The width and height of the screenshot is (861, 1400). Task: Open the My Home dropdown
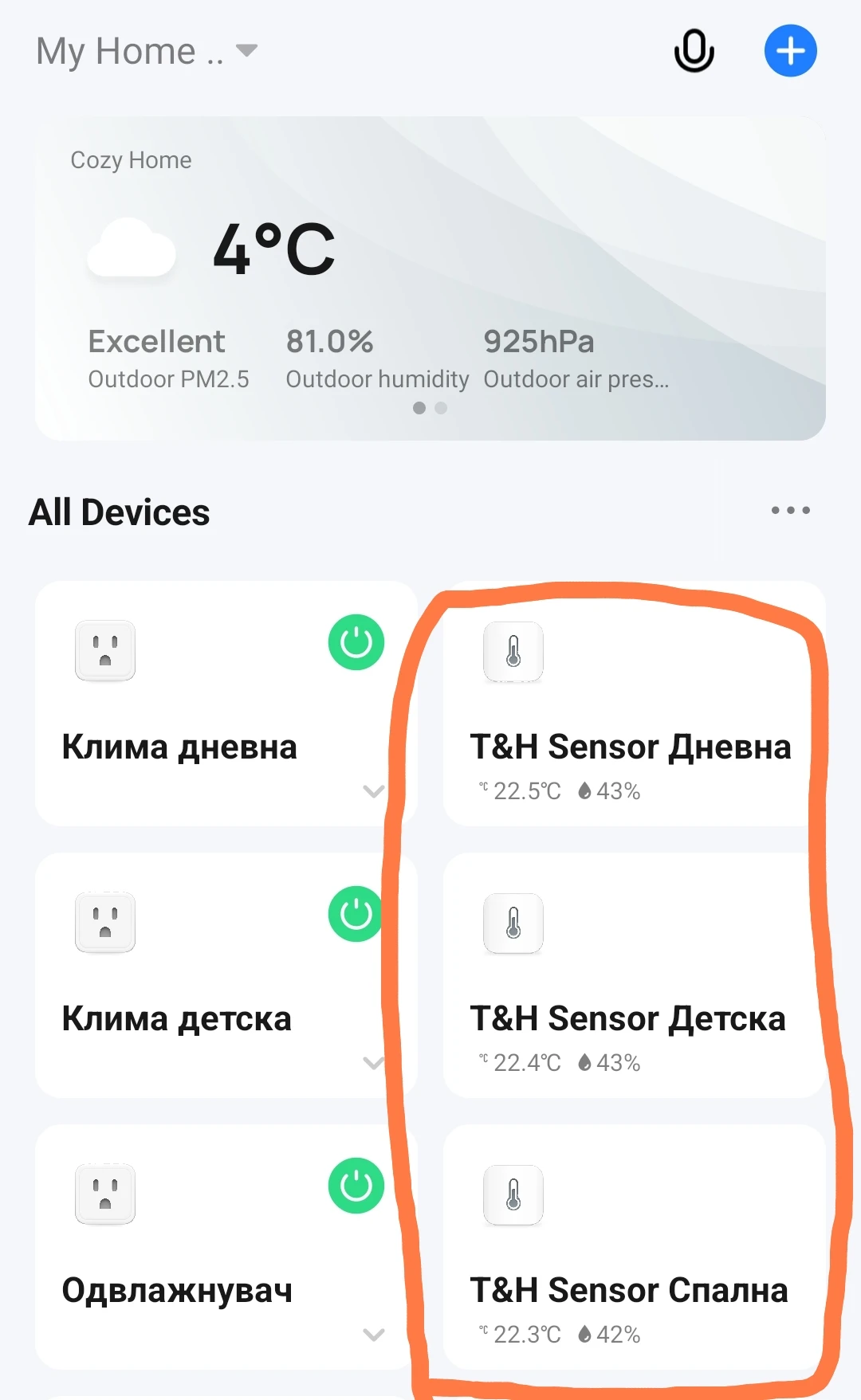click(147, 52)
